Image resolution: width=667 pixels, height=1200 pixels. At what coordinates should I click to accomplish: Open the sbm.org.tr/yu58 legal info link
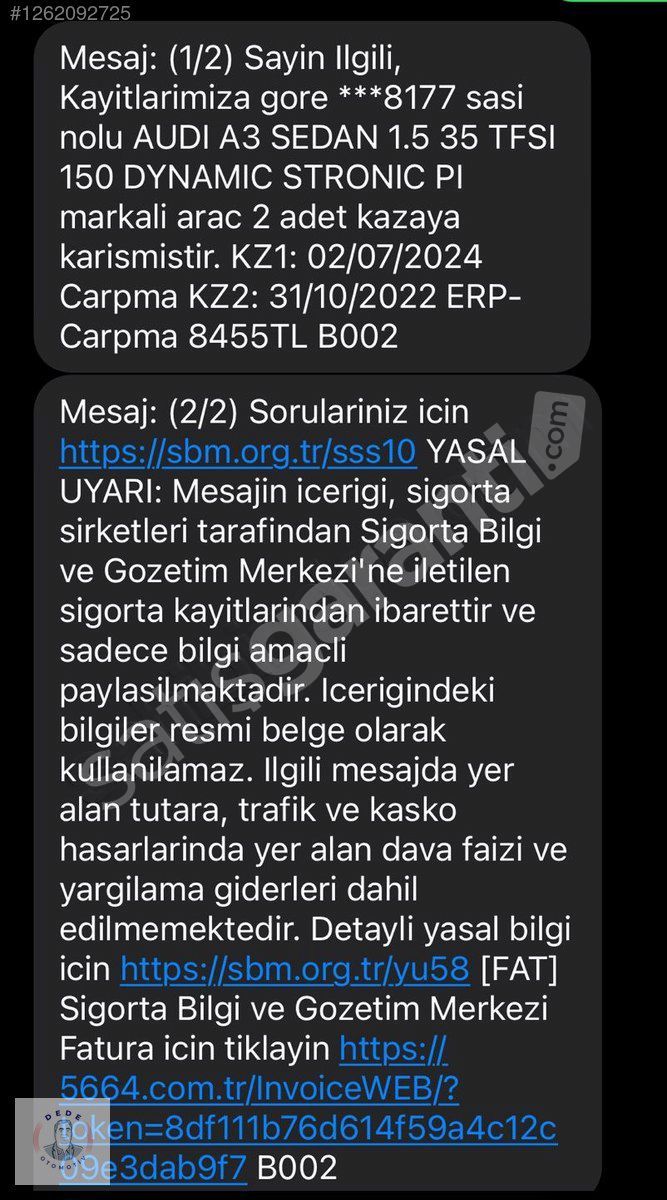coord(295,968)
